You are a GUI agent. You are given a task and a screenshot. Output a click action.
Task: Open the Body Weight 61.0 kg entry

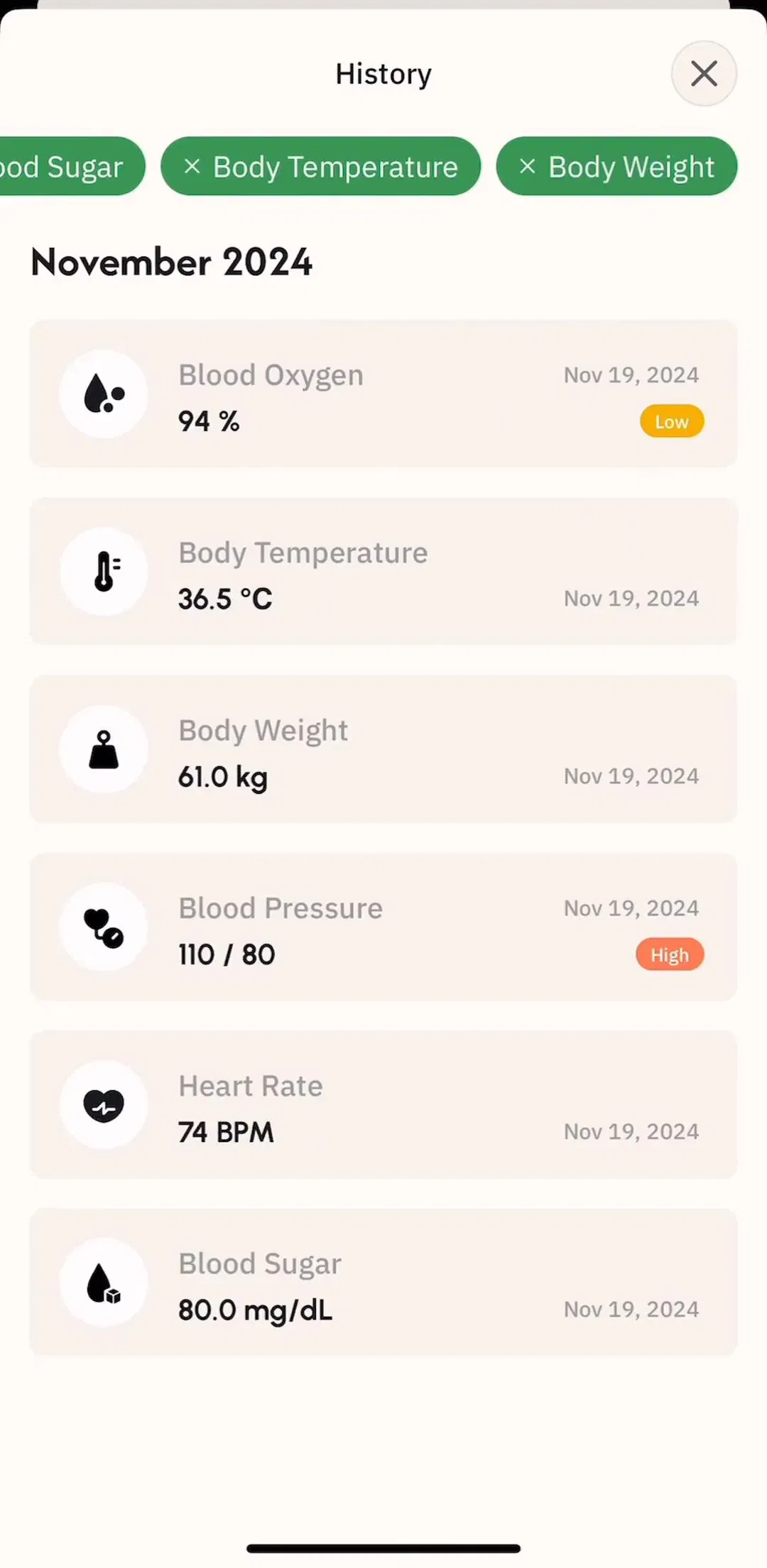[383, 749]
